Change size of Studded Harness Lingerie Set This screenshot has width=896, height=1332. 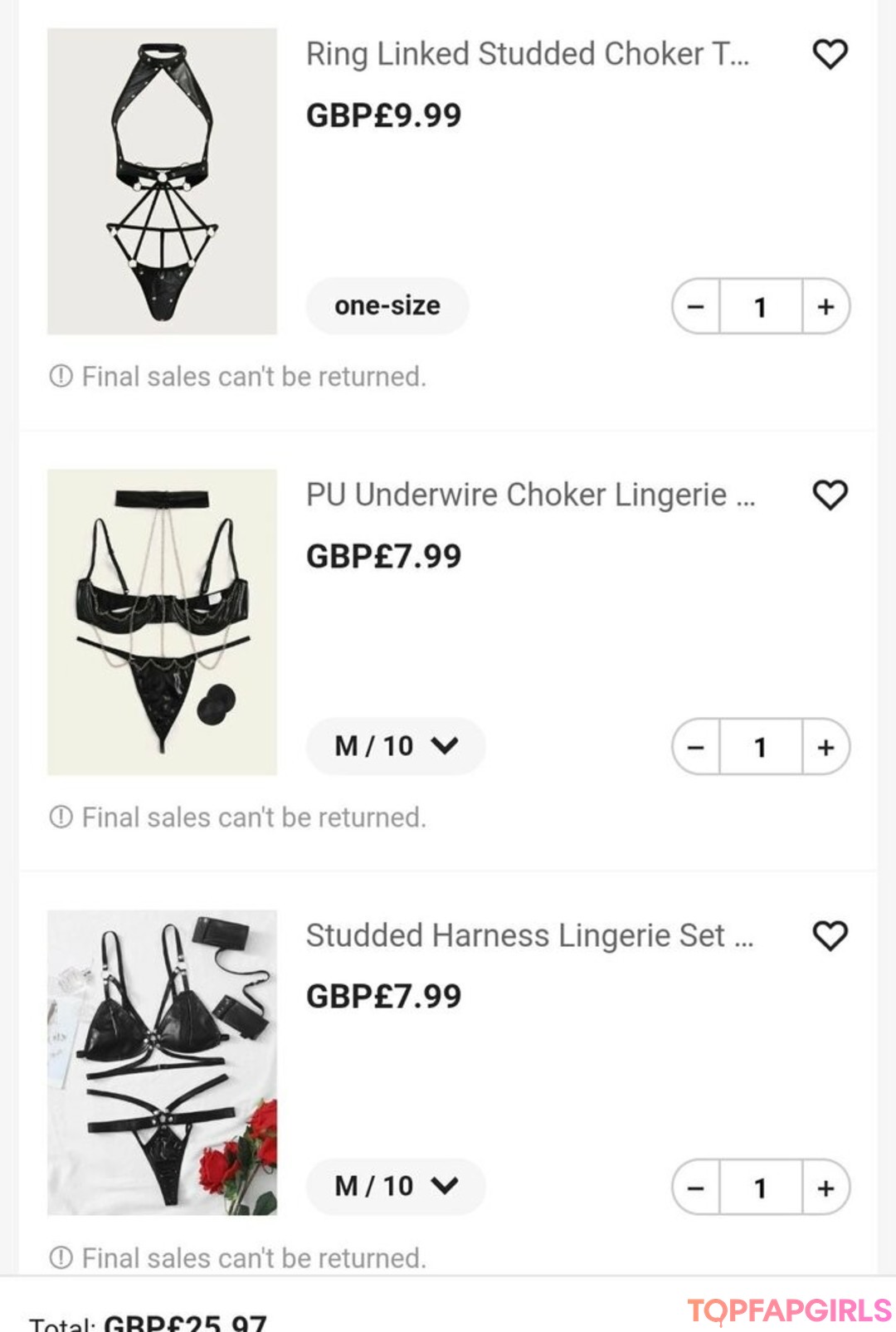tap(396, 1186)
